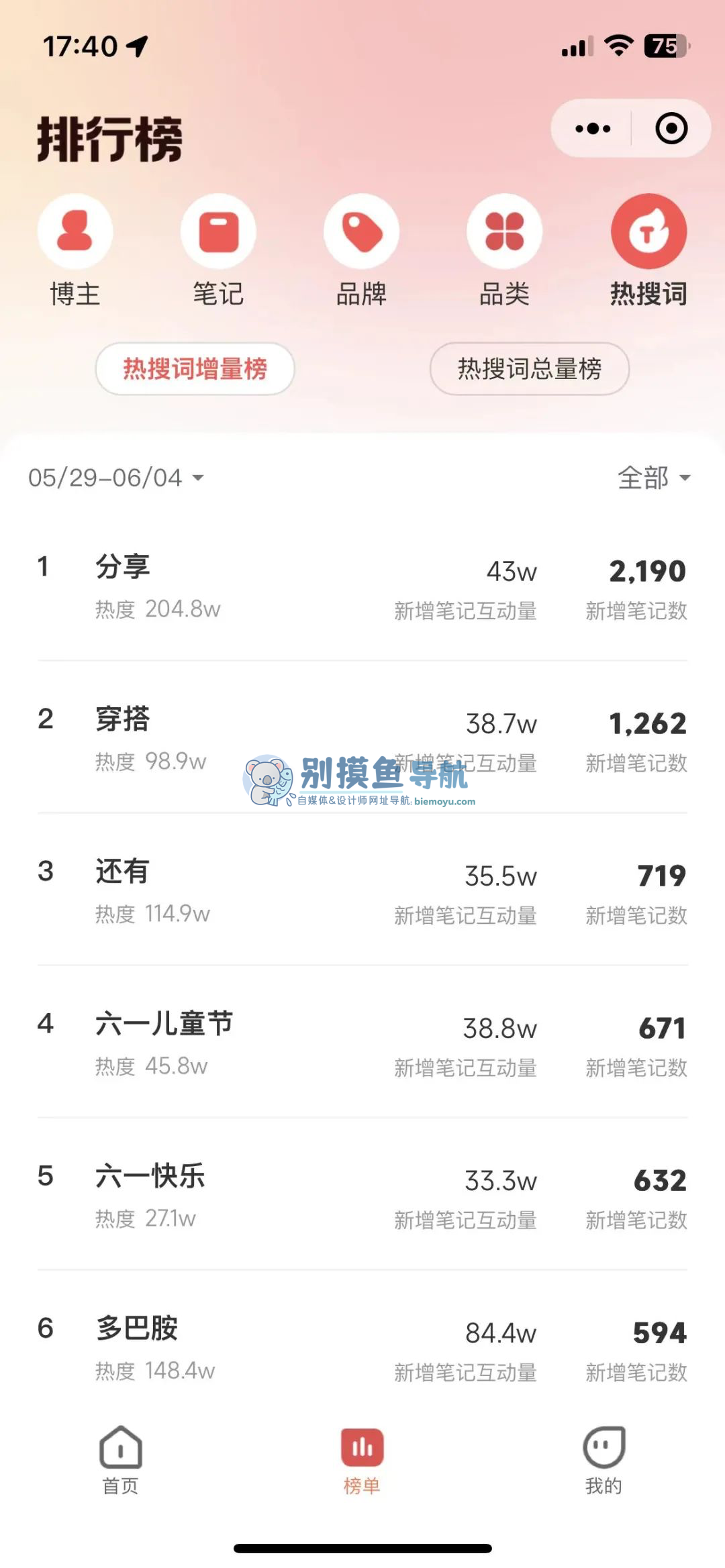Expand the 全部 category filter
The height and width of the screenshot is (1568, 725).
click(x=652, y=478)
